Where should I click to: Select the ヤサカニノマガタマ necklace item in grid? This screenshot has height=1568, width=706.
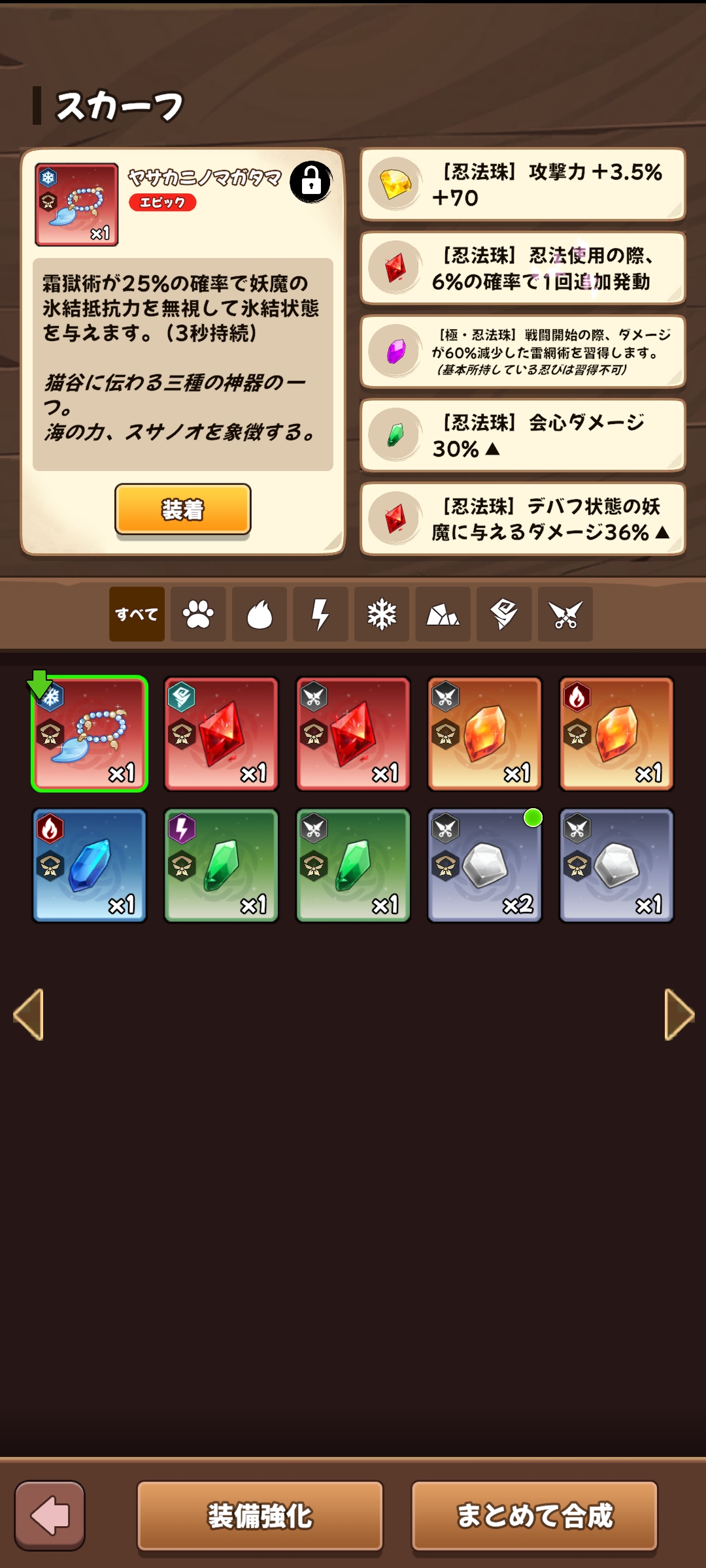90,734
